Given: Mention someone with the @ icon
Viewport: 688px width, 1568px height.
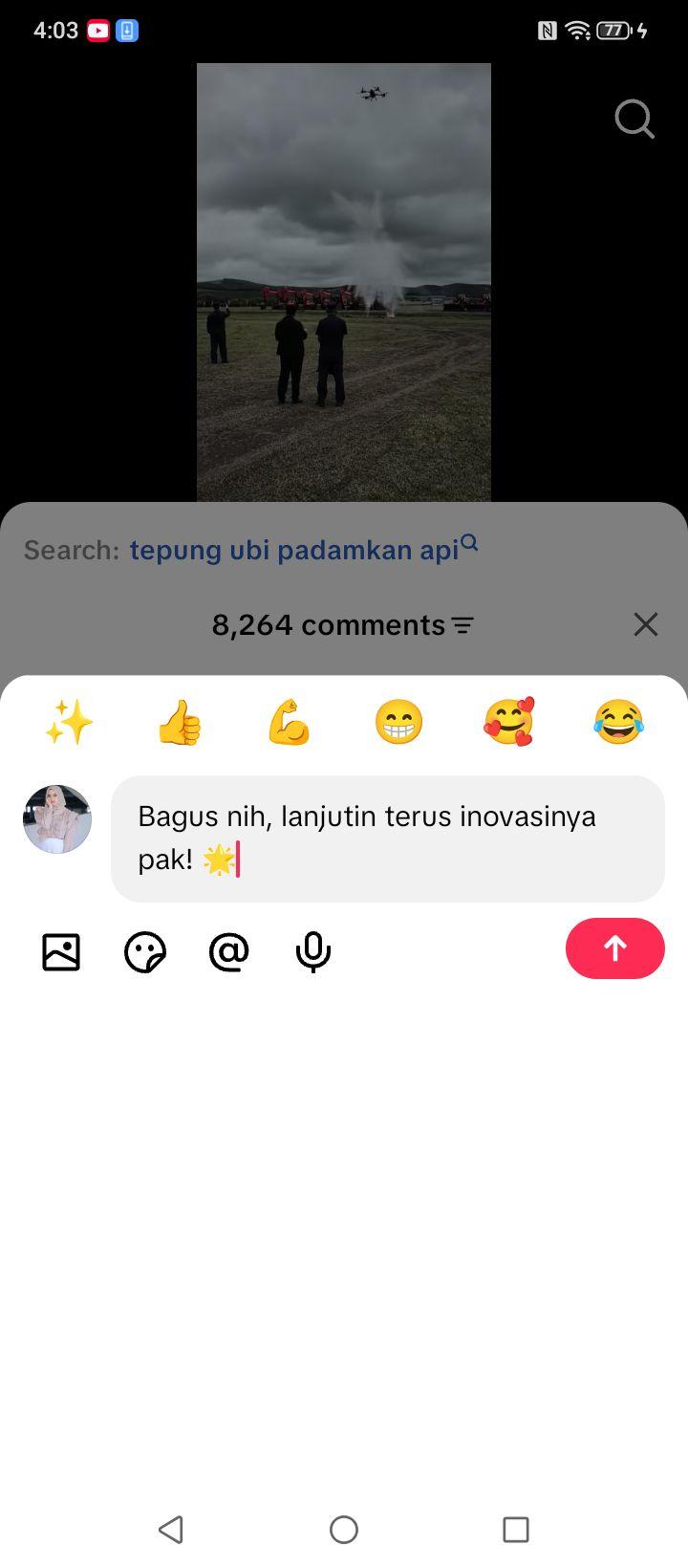Looking at the screenshot, I should click(x=229, y=952).
